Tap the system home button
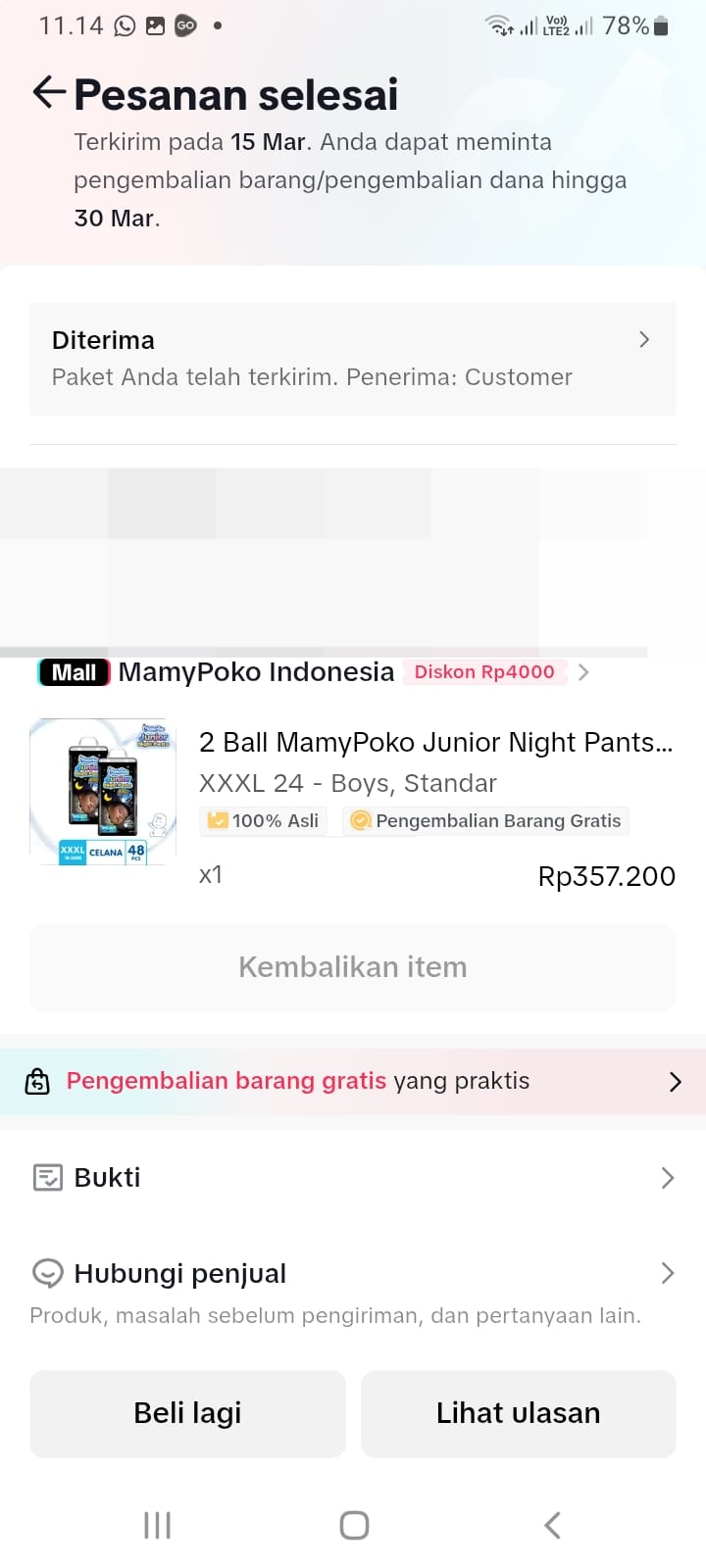Image resolution: width=706 pixels, height=1568 pixels. pyautogui.click(x=354, y=1525)
